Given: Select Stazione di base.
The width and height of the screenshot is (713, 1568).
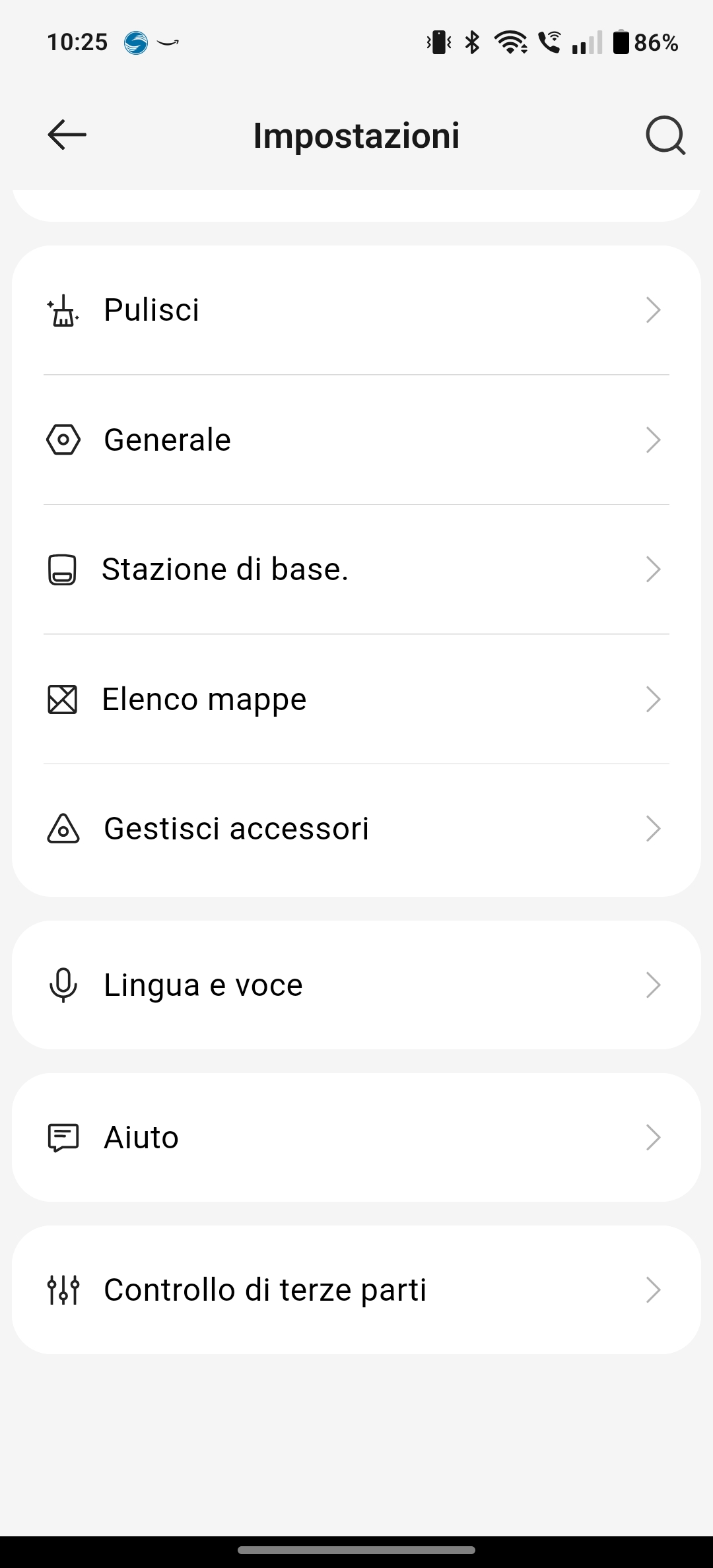Looking at the screenshot, I should tap(356, 569).
